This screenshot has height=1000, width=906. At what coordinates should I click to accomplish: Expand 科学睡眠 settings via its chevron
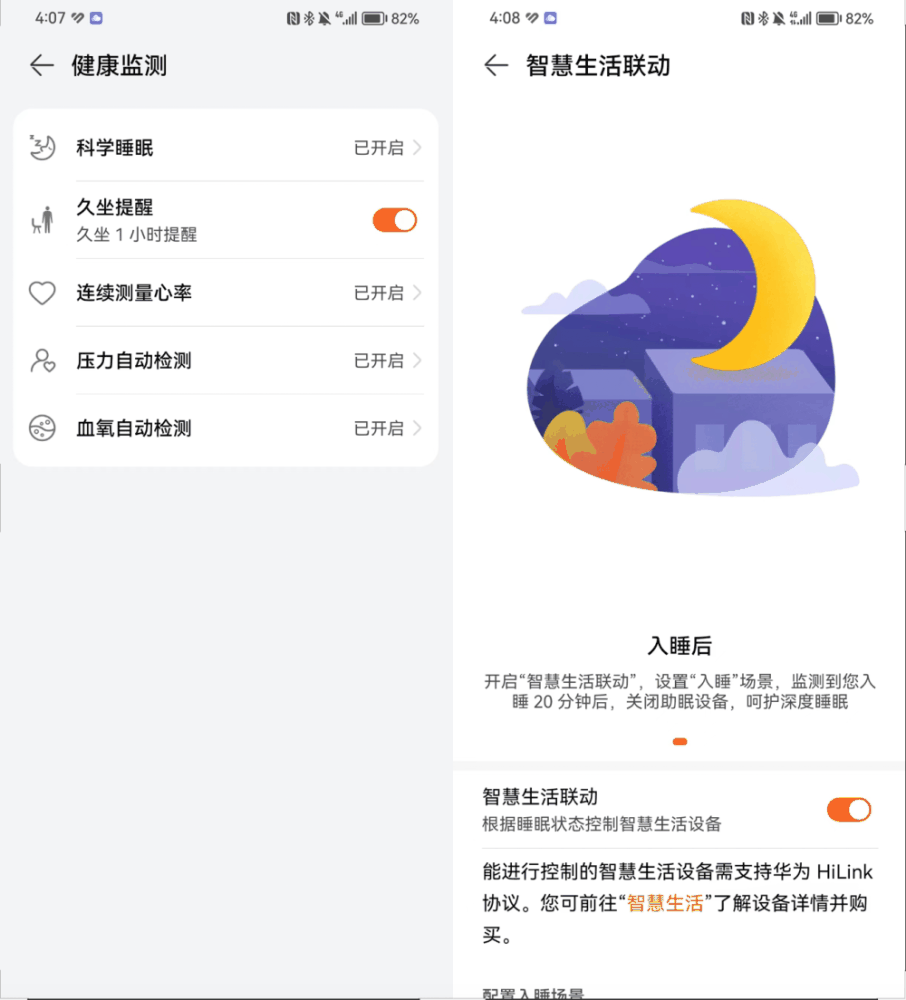pyautogui.click(x=421, y=146)
